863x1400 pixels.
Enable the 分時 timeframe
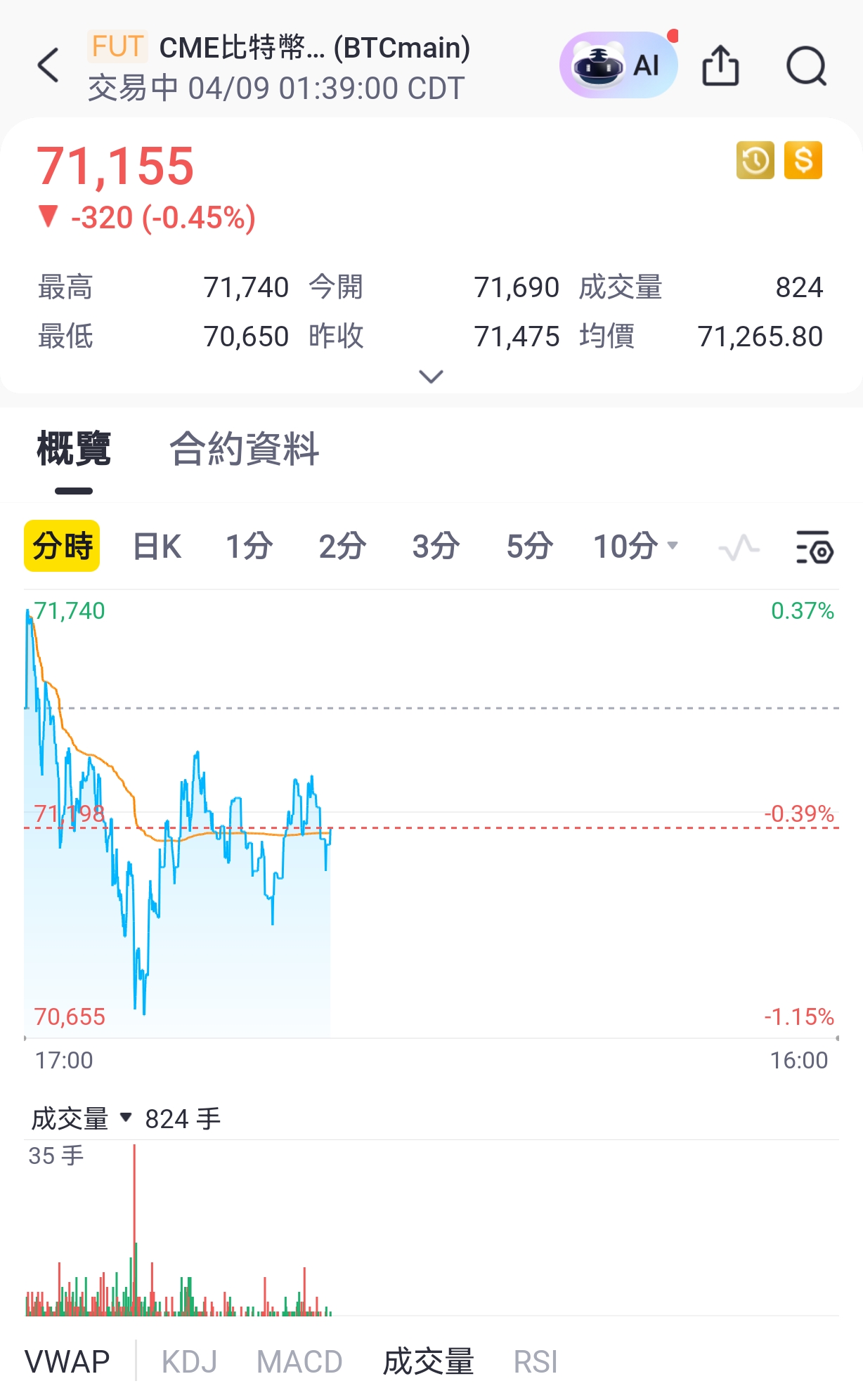click(x=62, y=546)
